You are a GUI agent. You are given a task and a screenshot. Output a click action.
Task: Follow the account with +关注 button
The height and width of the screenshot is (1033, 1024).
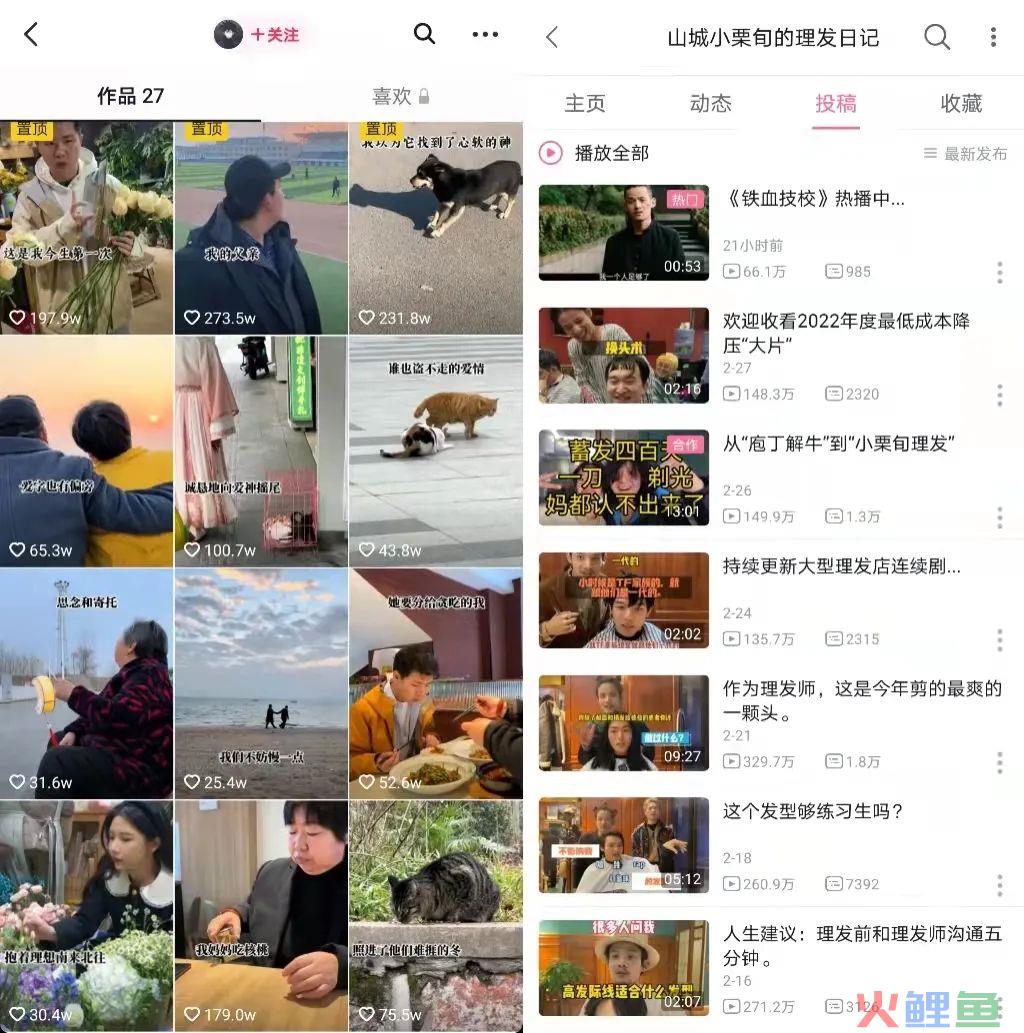(x=274, y=35)
